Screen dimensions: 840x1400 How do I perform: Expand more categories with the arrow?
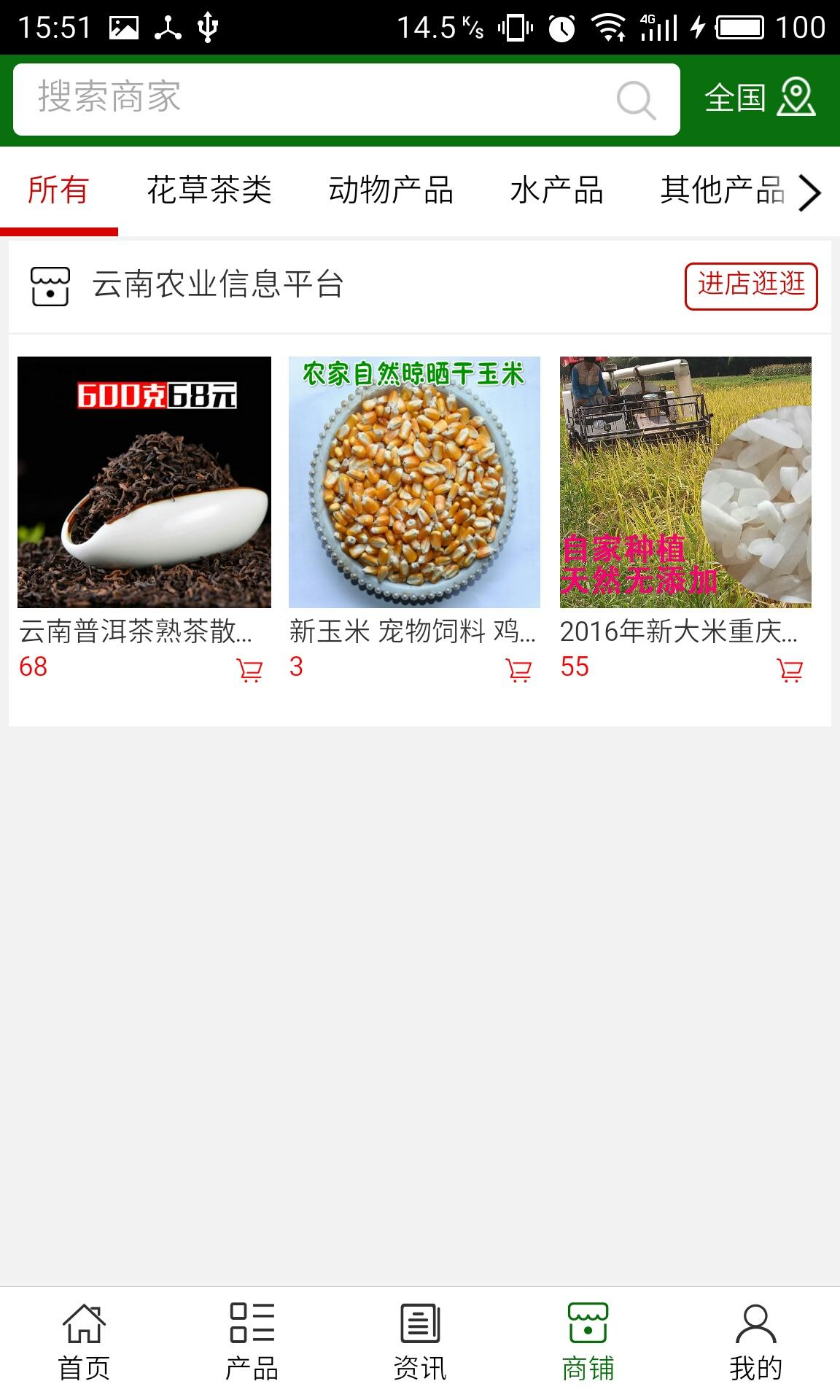point(810,192)
